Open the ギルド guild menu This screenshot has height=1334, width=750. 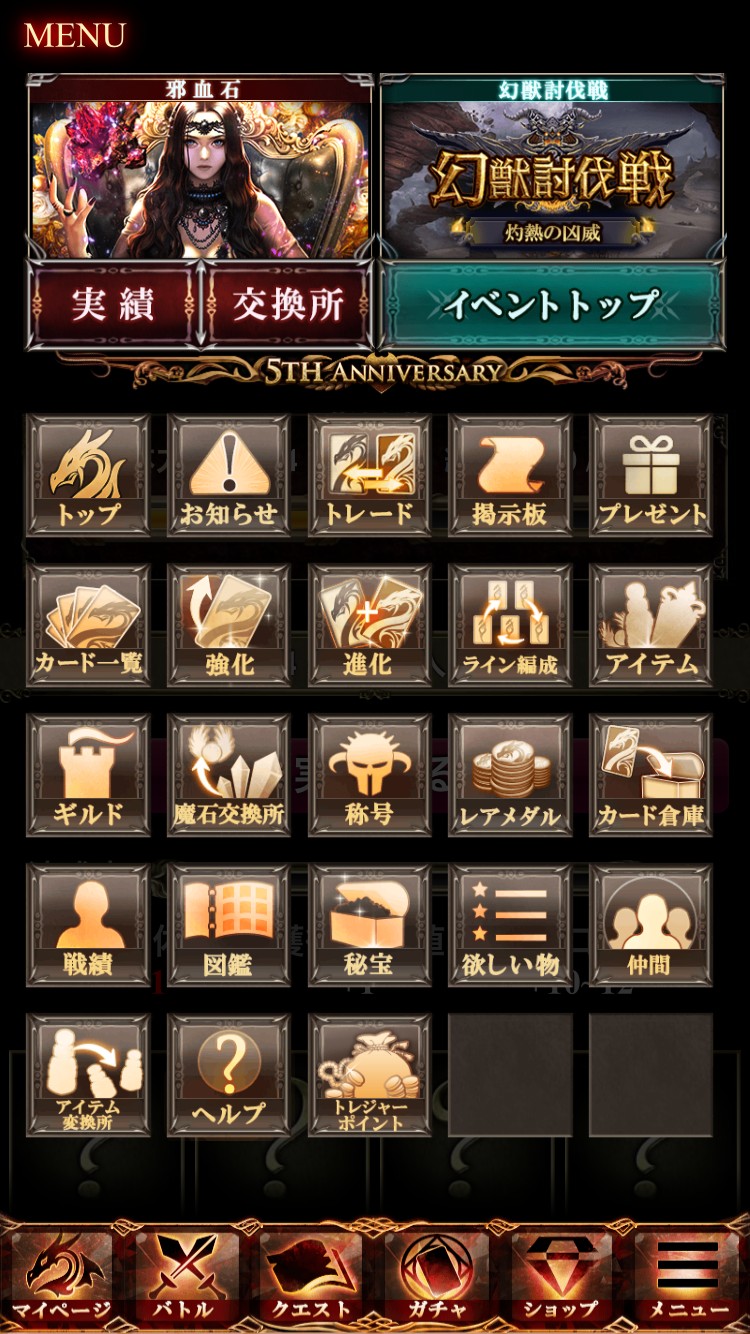[x=88, y=776]
